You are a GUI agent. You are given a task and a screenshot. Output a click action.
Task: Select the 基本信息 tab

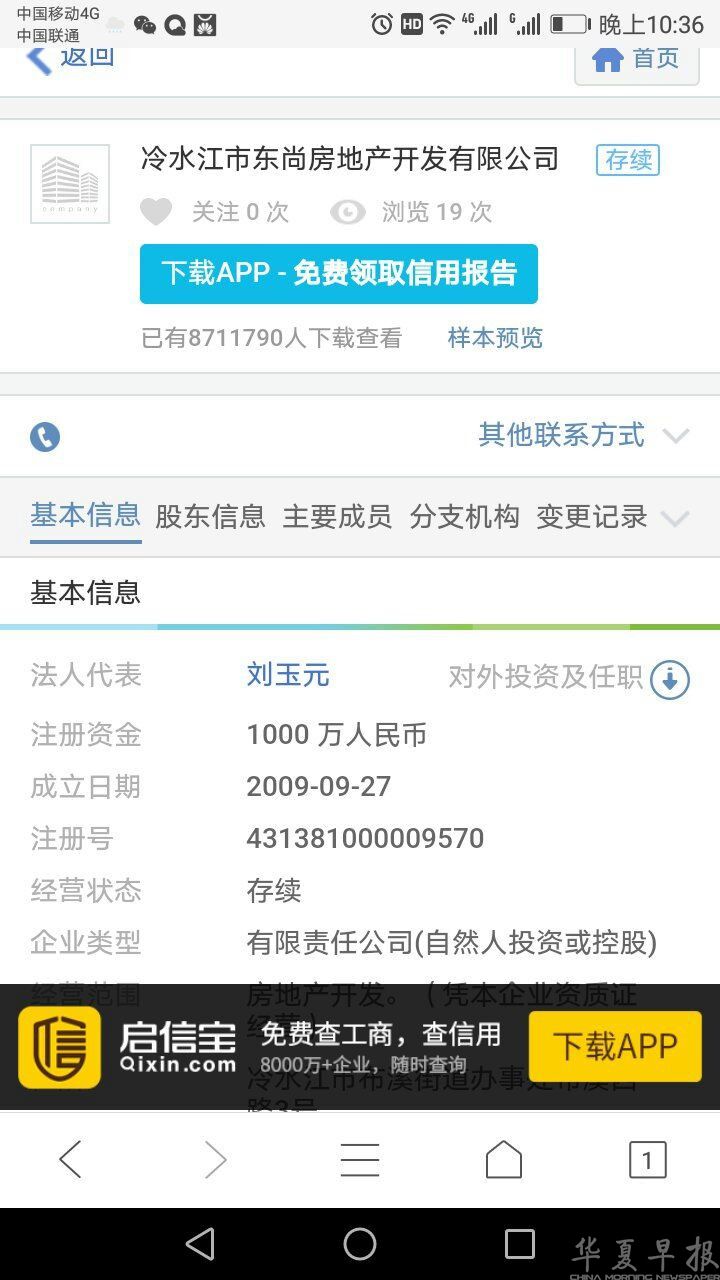click(85, 516)
